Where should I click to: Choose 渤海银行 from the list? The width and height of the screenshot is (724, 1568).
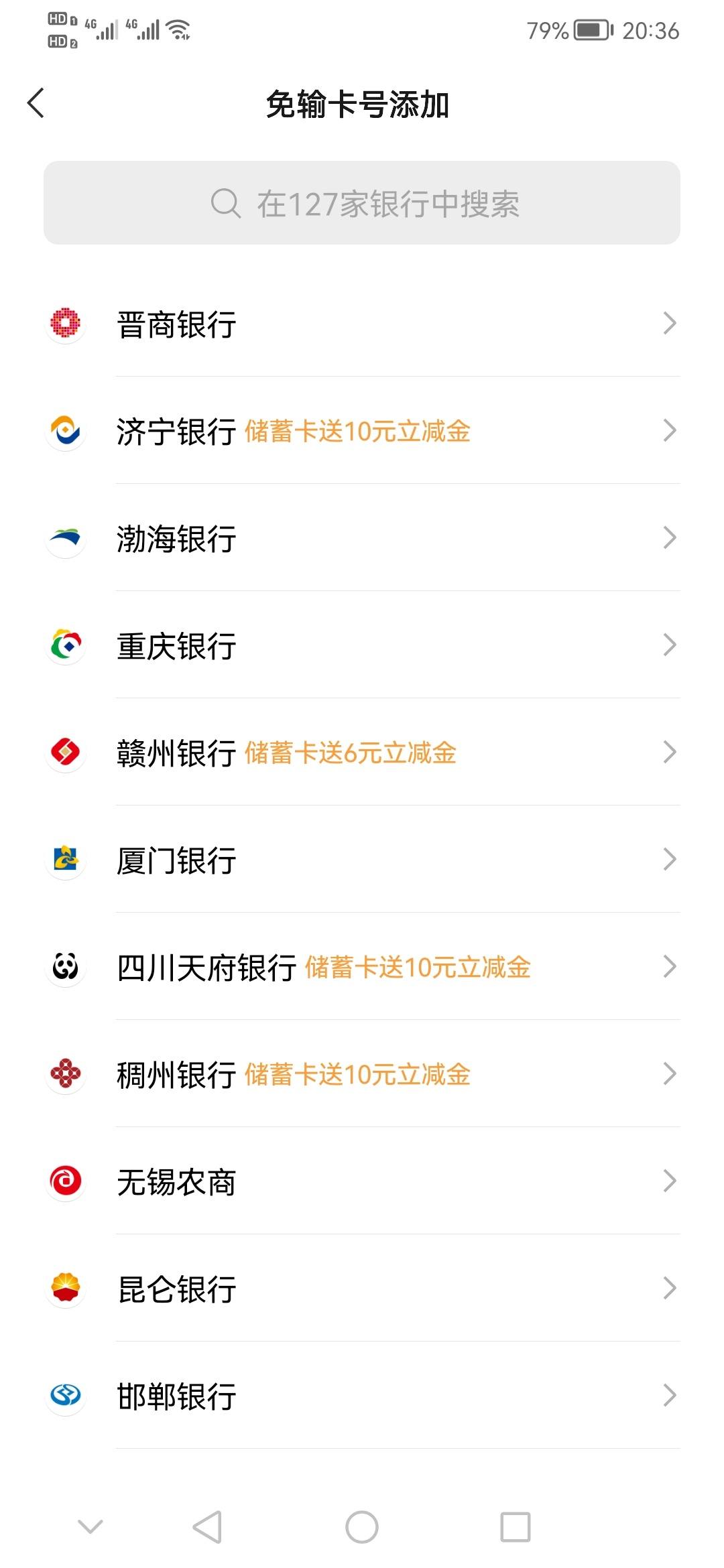click(x=362, y=537)
